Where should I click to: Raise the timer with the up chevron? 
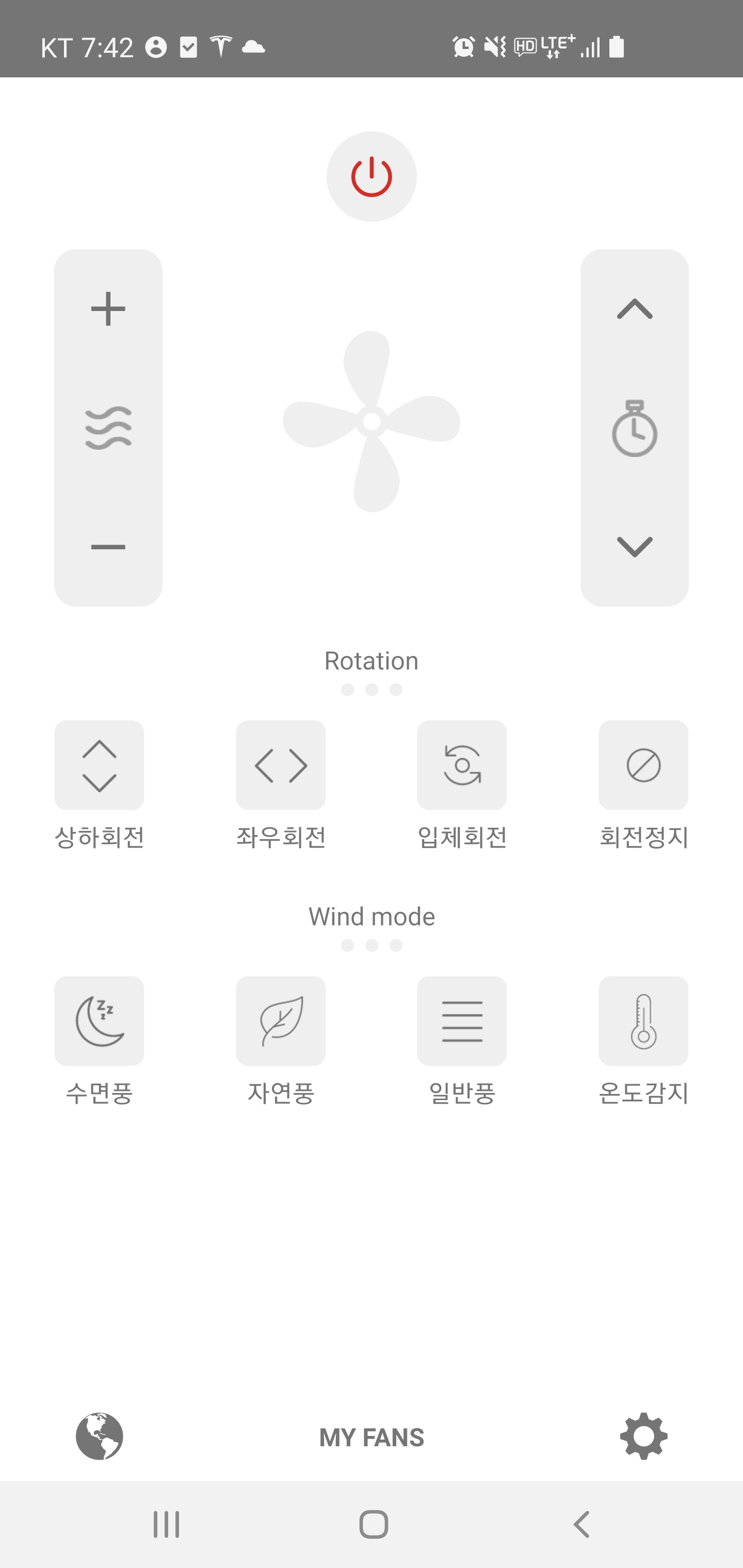coord(635,309)
